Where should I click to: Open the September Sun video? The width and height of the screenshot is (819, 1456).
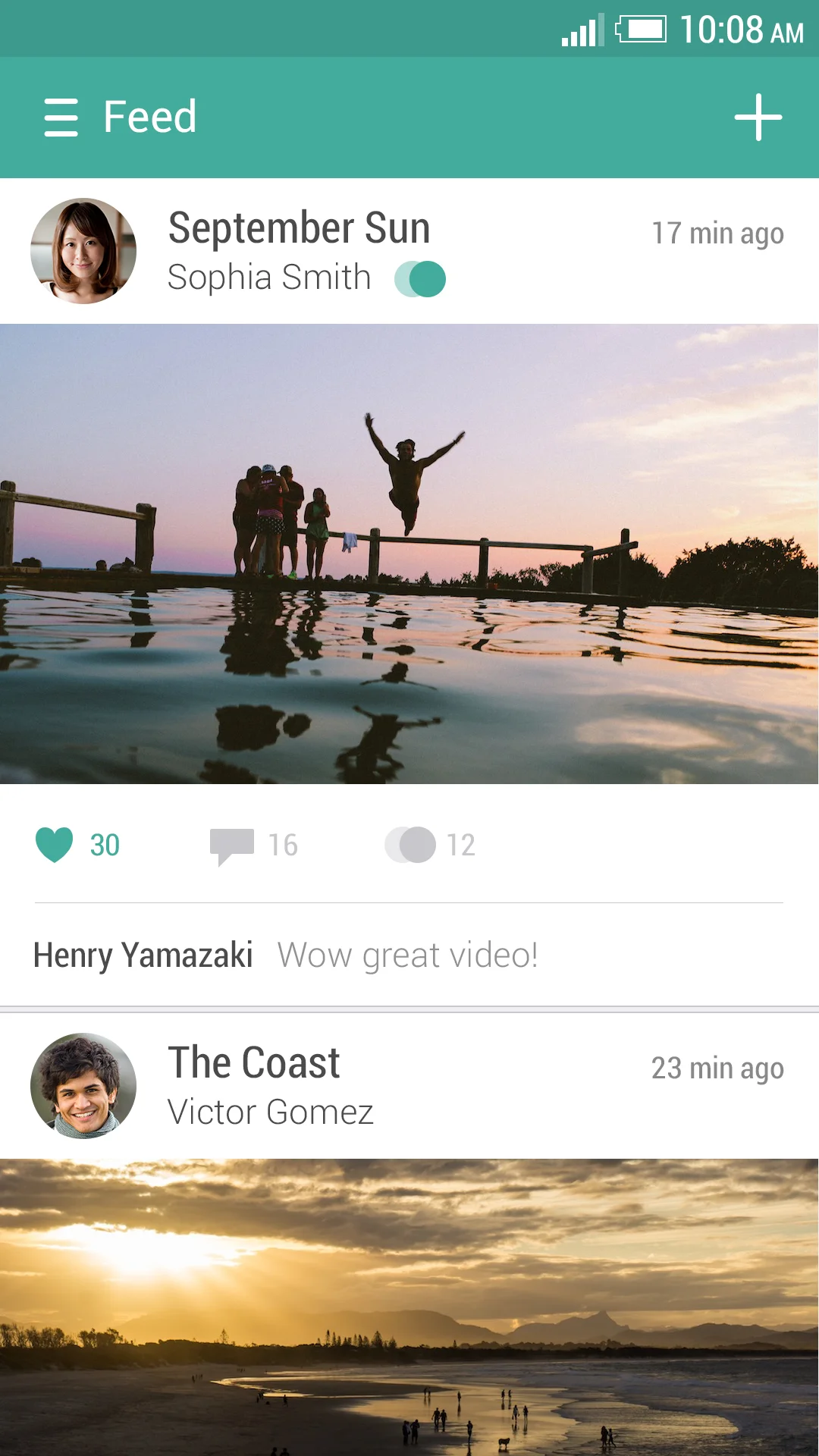coord(409,554)
